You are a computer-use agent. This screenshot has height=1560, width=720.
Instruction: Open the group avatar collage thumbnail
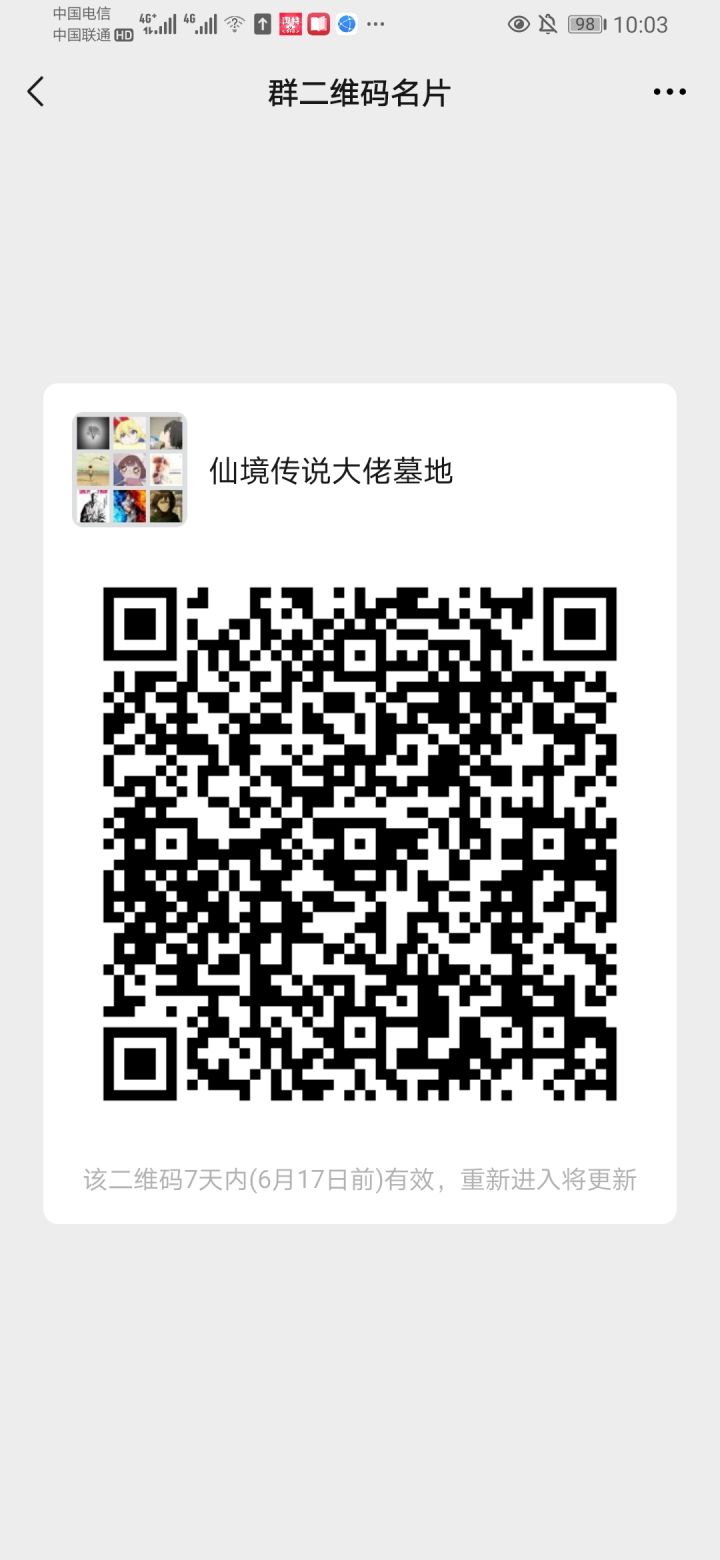(x=128, y=468)
